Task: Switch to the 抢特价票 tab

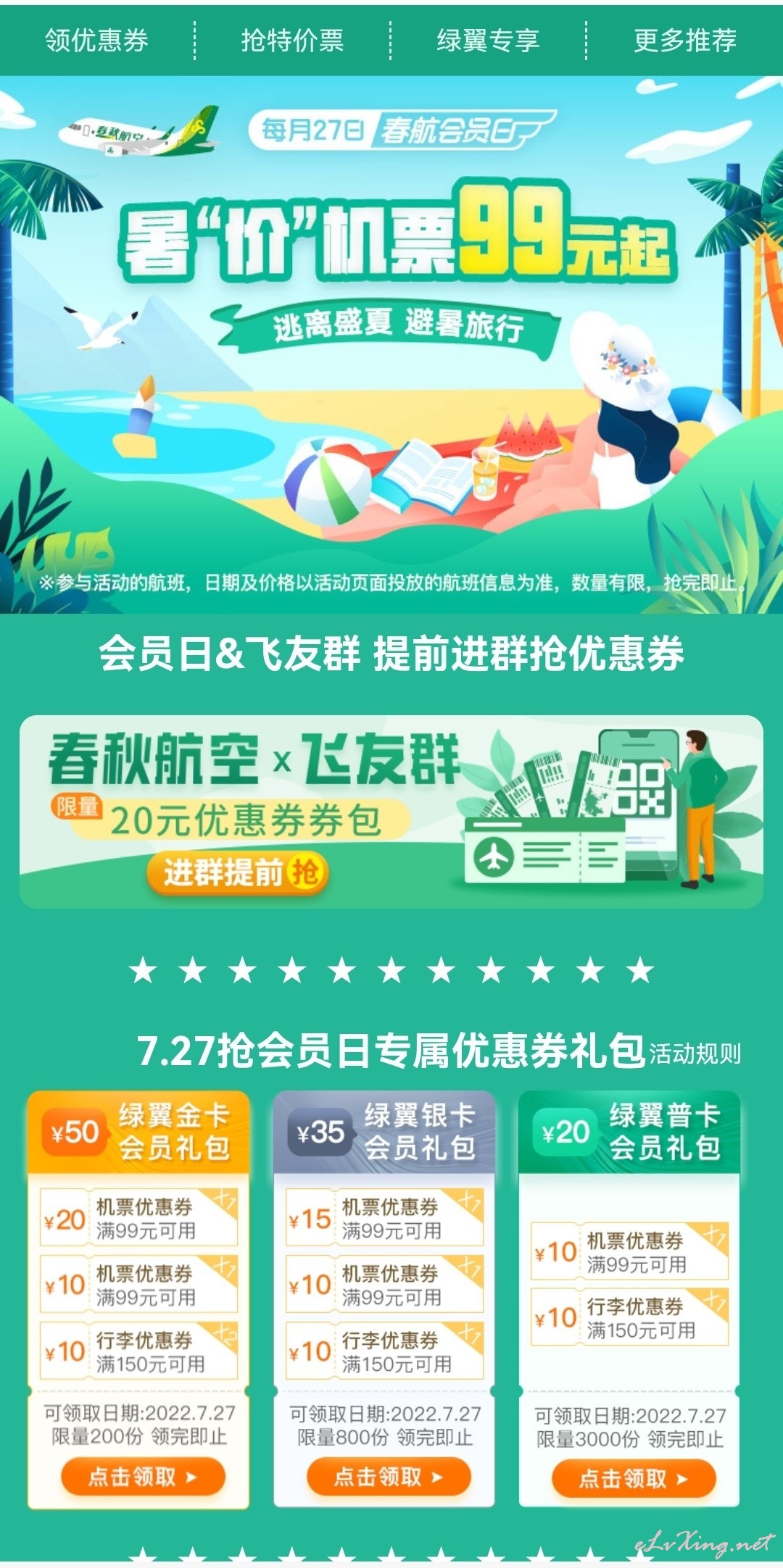Action: pos(292,41)
